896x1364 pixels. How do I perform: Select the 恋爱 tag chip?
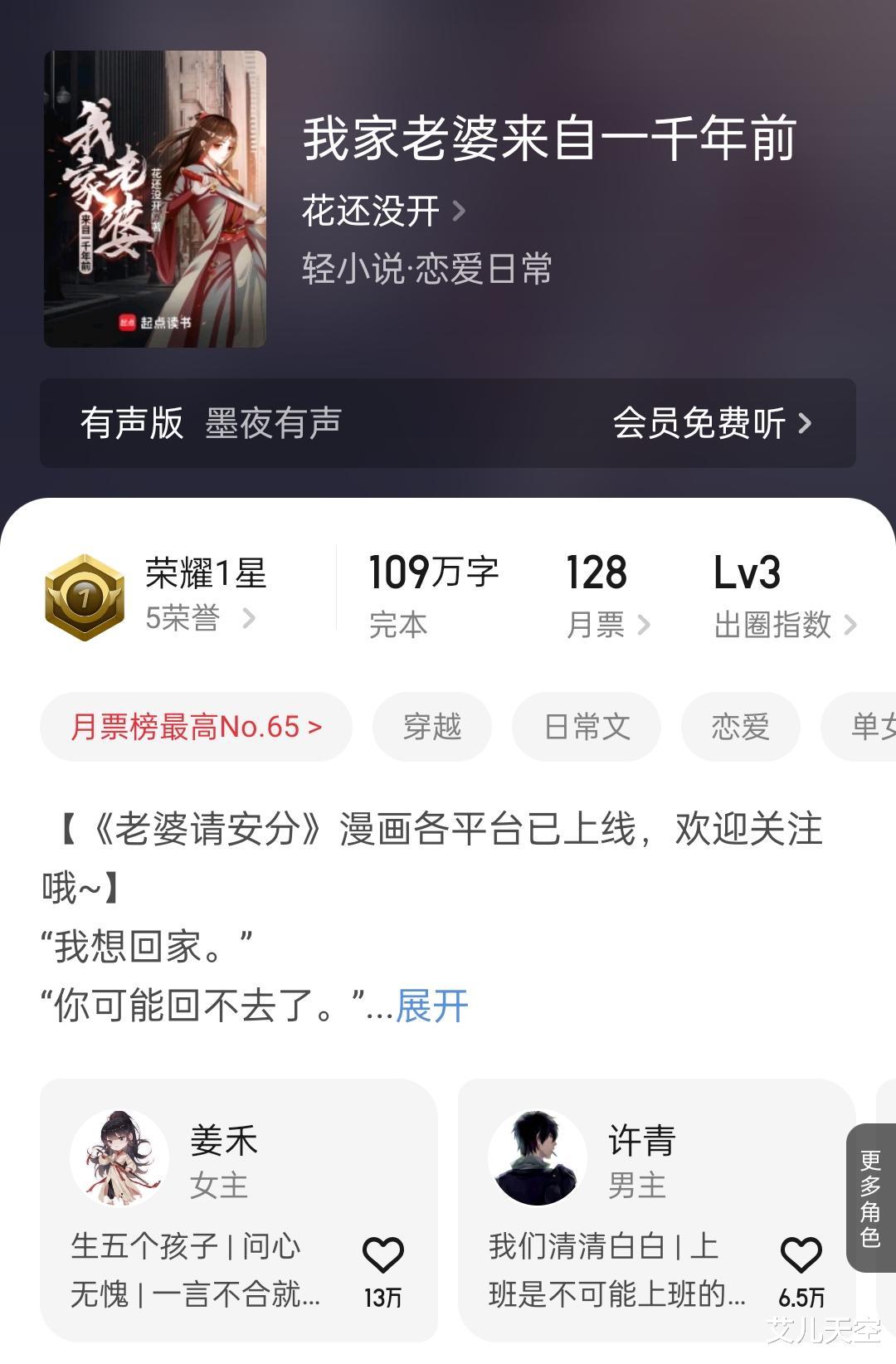740,727
